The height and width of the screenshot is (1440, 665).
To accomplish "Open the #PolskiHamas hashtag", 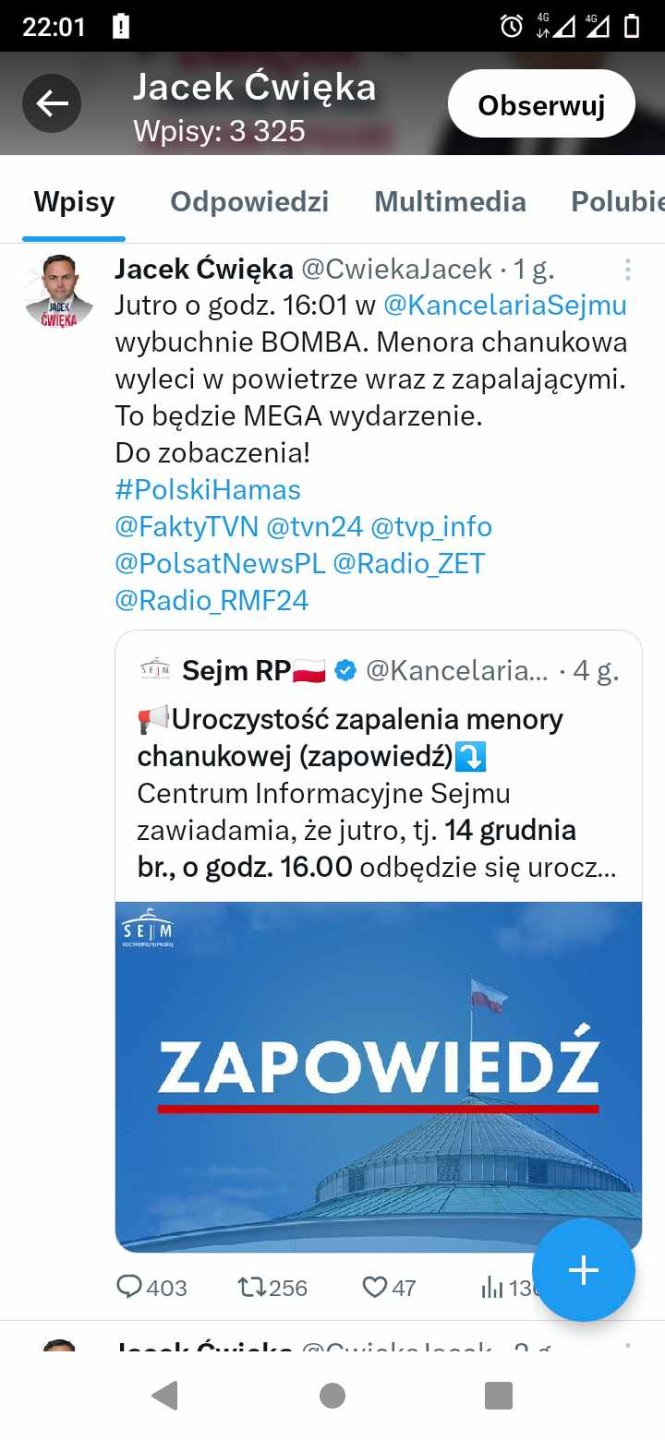I will pyautogui.click(x=208, y=490).
